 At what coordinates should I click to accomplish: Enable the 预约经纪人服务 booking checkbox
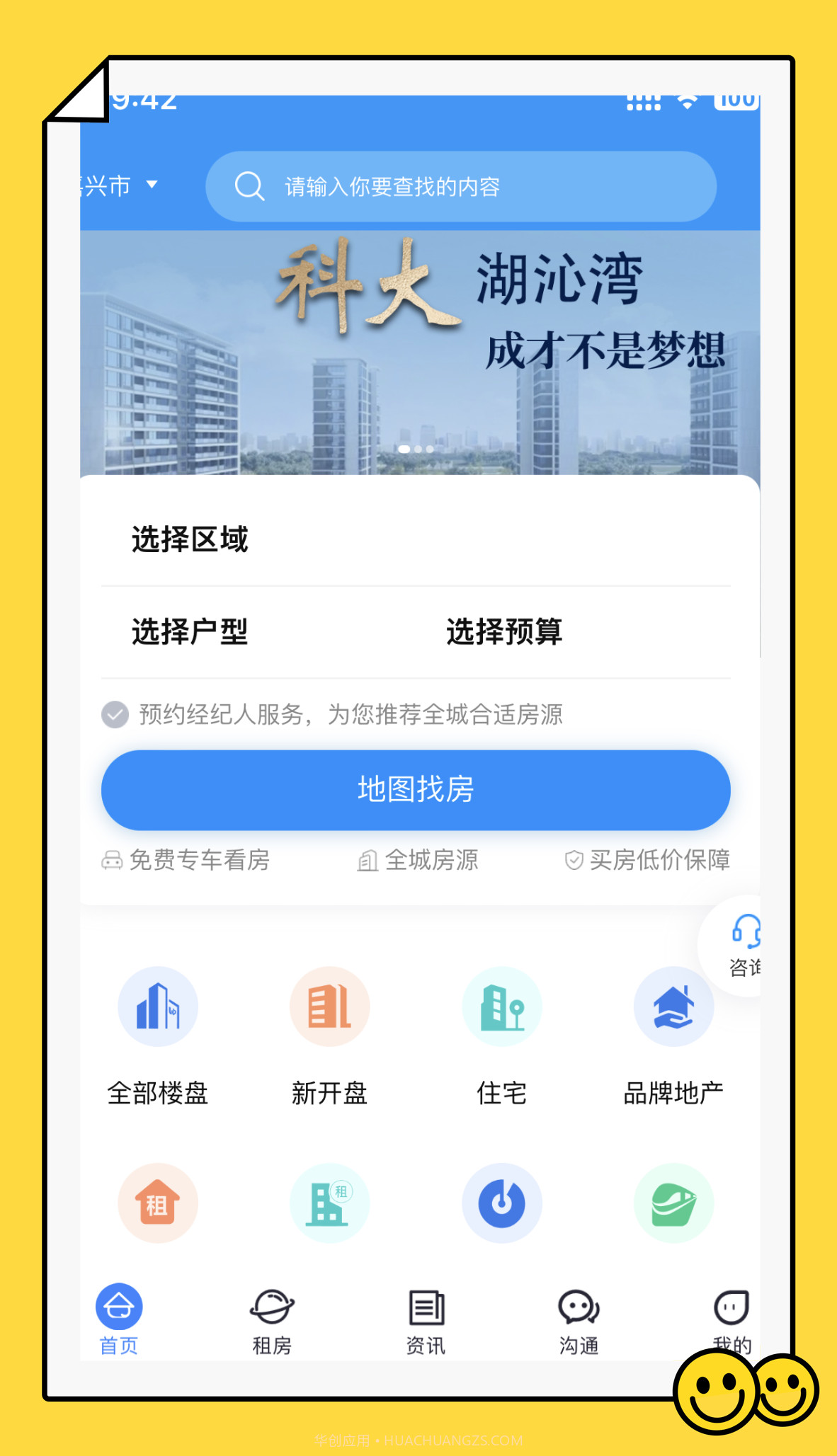coord(114,716)
